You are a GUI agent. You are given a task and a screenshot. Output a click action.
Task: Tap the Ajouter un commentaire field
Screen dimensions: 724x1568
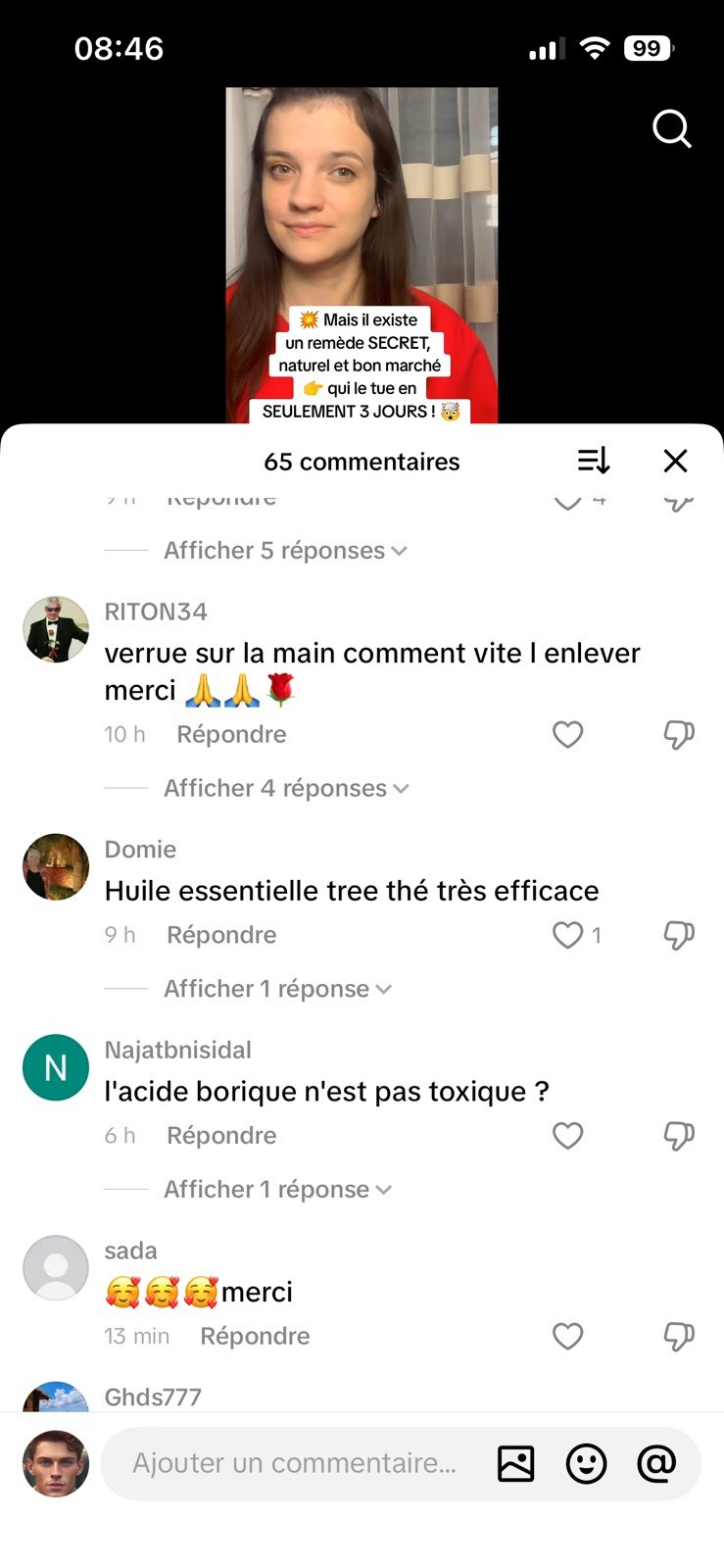[x=294, y=1463]
